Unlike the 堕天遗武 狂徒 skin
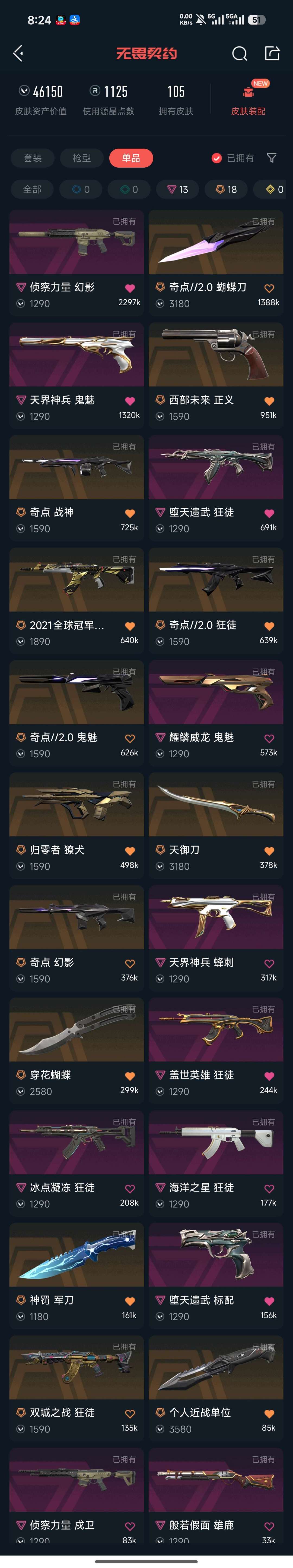Image resolution: width=293 pixels, height=1568 pixels. point(269,514)
